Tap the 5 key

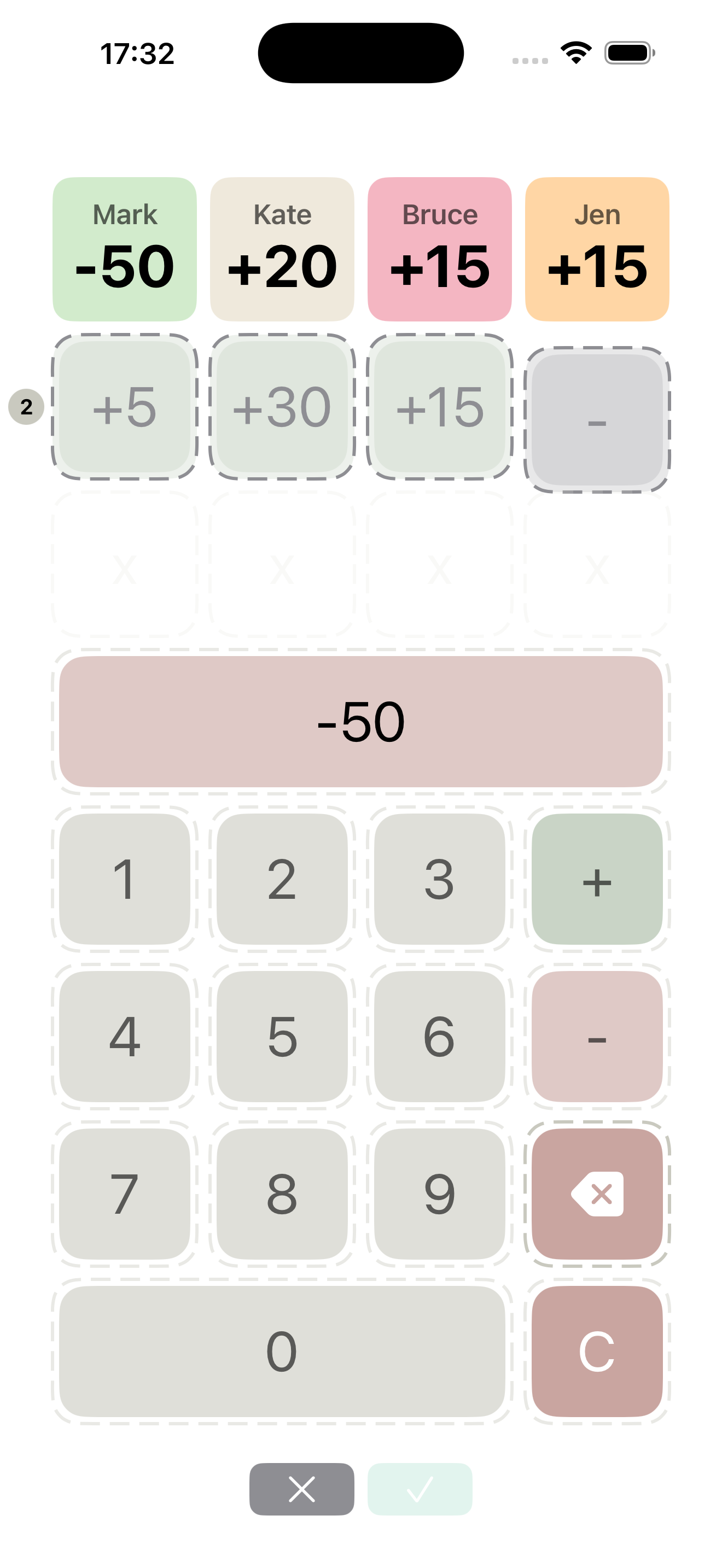(282, 1036)
